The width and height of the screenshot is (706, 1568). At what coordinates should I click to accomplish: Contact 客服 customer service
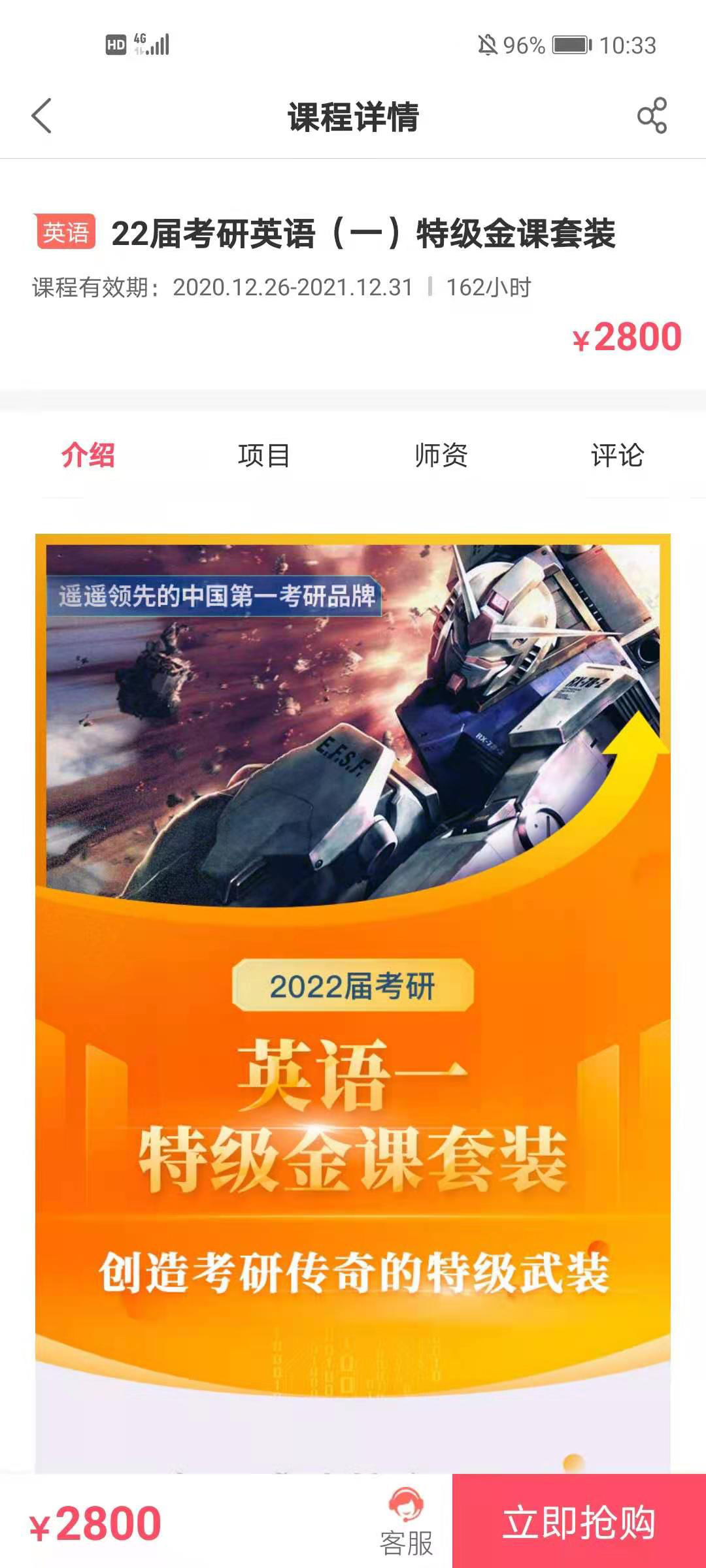(406, 1522)
